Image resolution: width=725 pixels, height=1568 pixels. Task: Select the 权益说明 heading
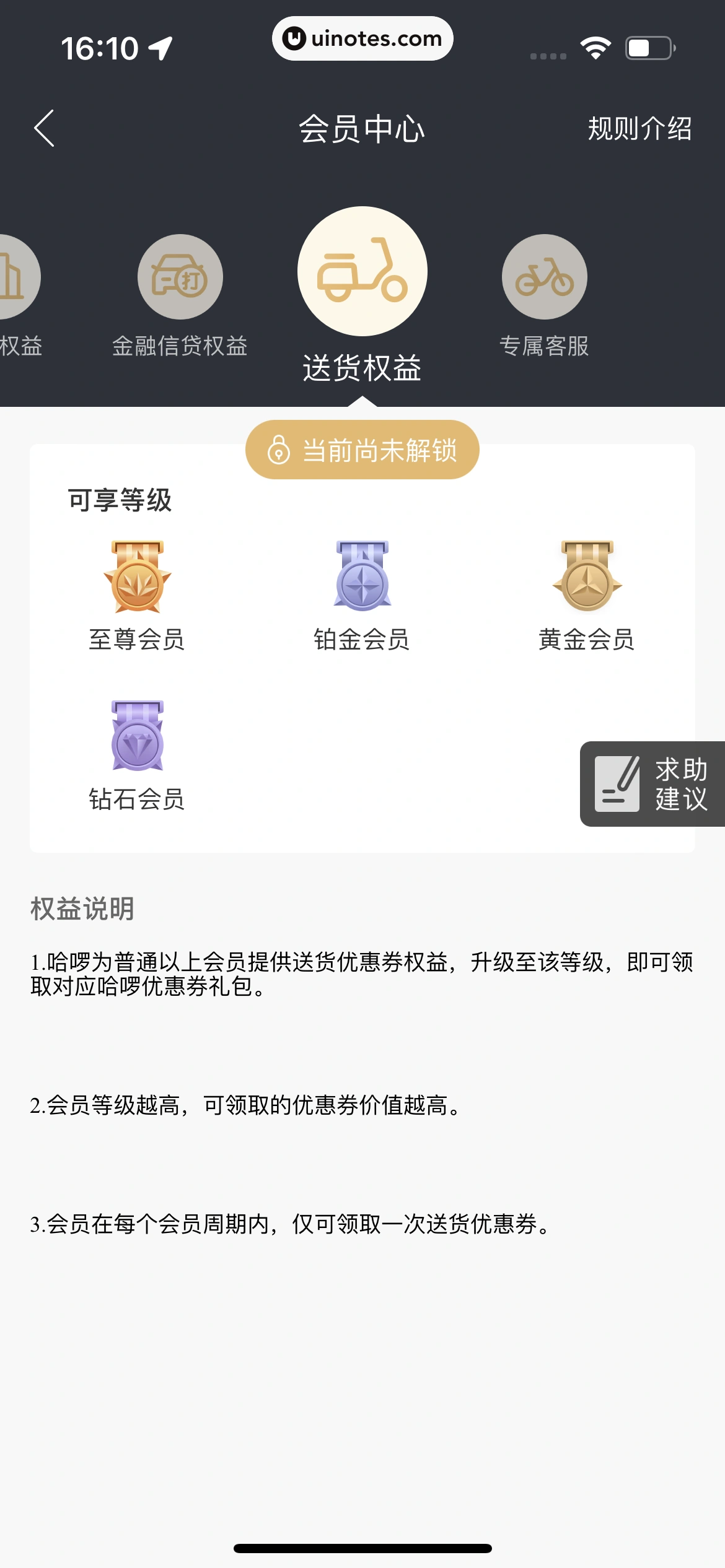[81, 908]
